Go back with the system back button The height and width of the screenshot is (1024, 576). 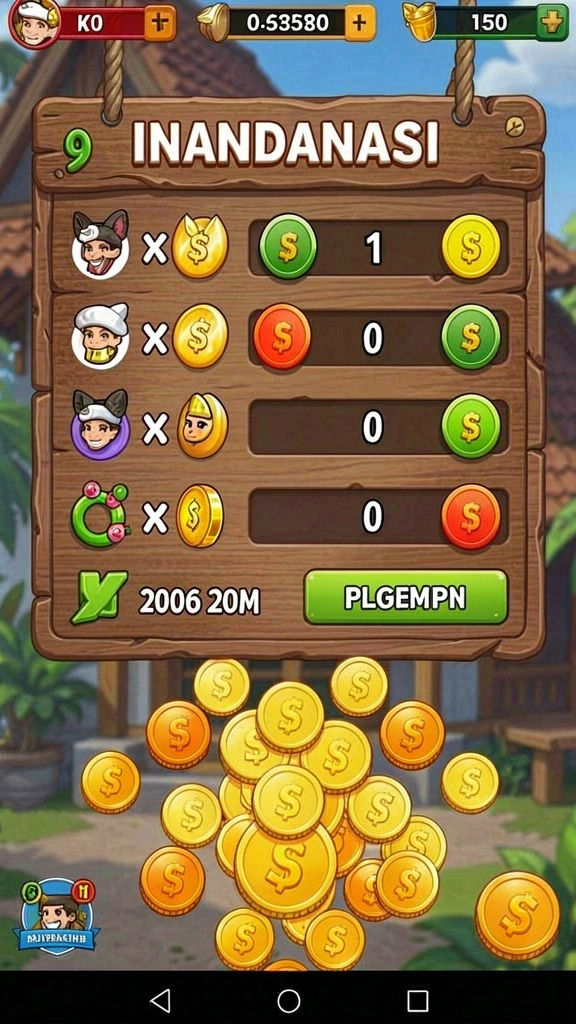[160, 1000]
